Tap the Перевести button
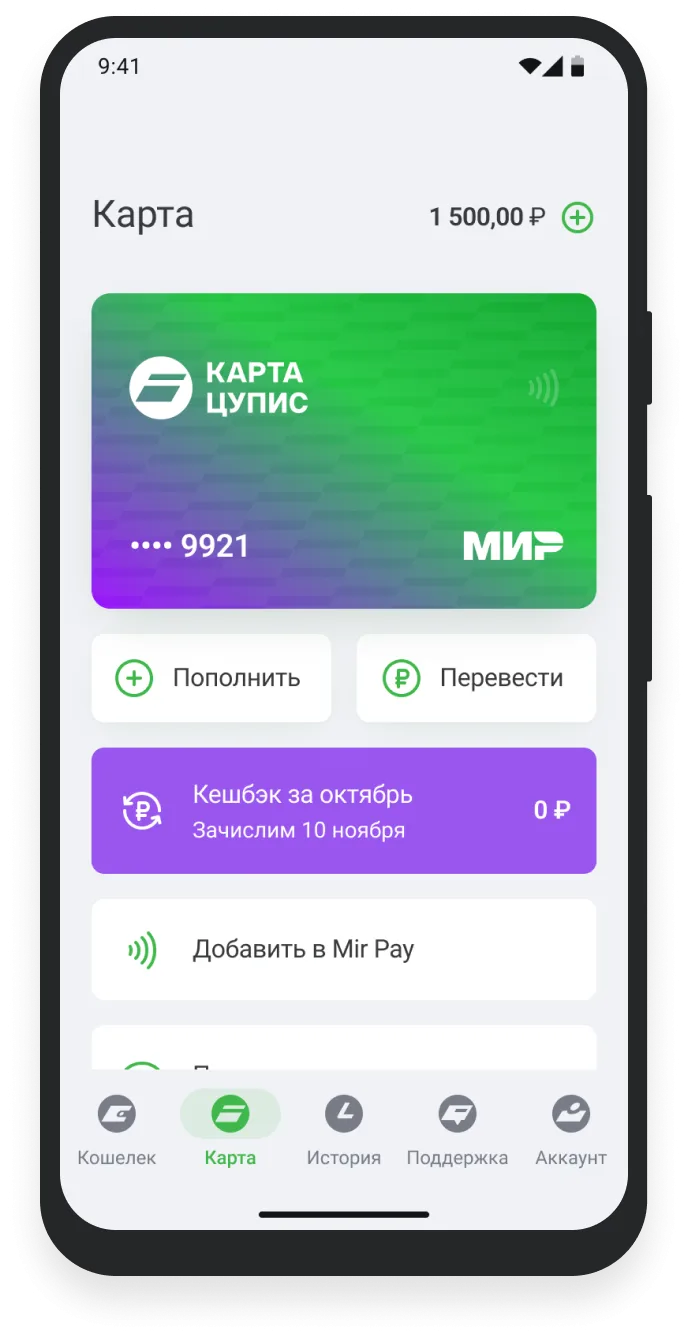This screenshot has width=692, height=1340. (x=476, y=677)
